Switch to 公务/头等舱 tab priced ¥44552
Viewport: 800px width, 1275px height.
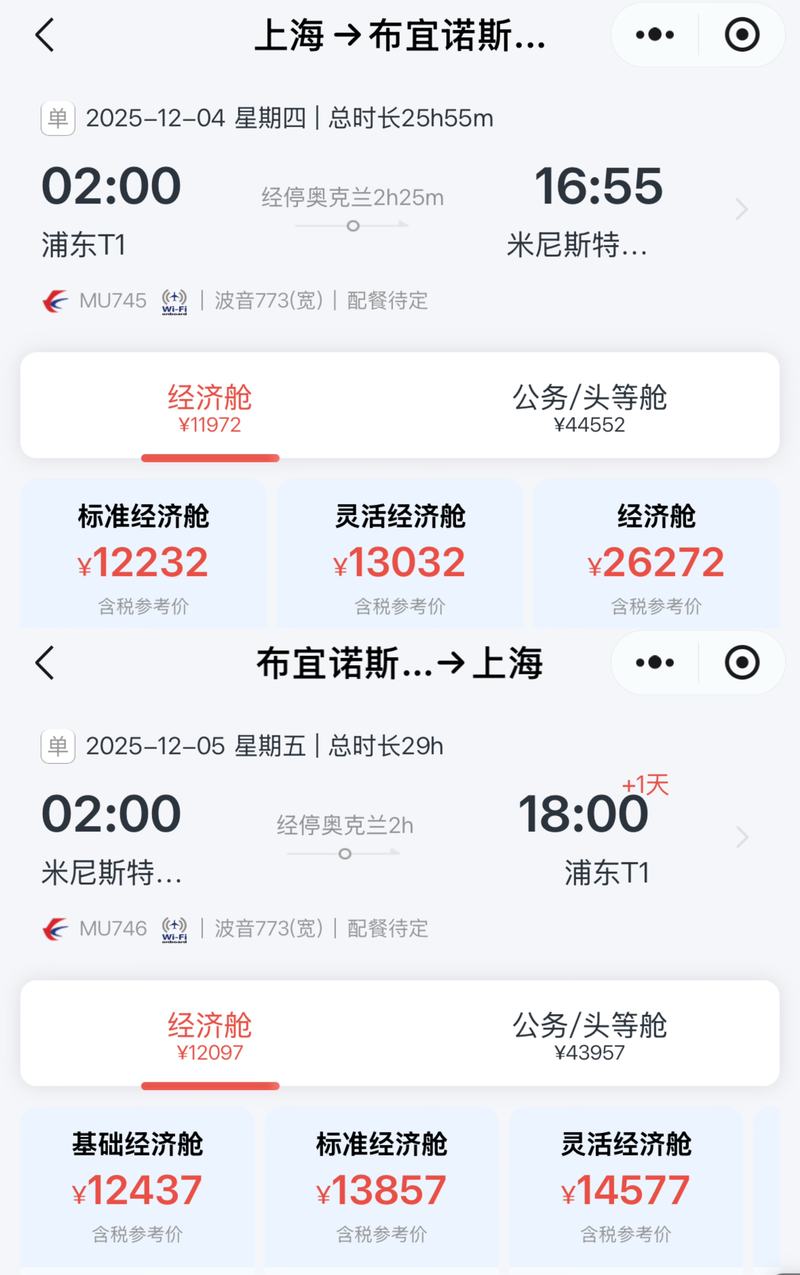click(589, 408)
